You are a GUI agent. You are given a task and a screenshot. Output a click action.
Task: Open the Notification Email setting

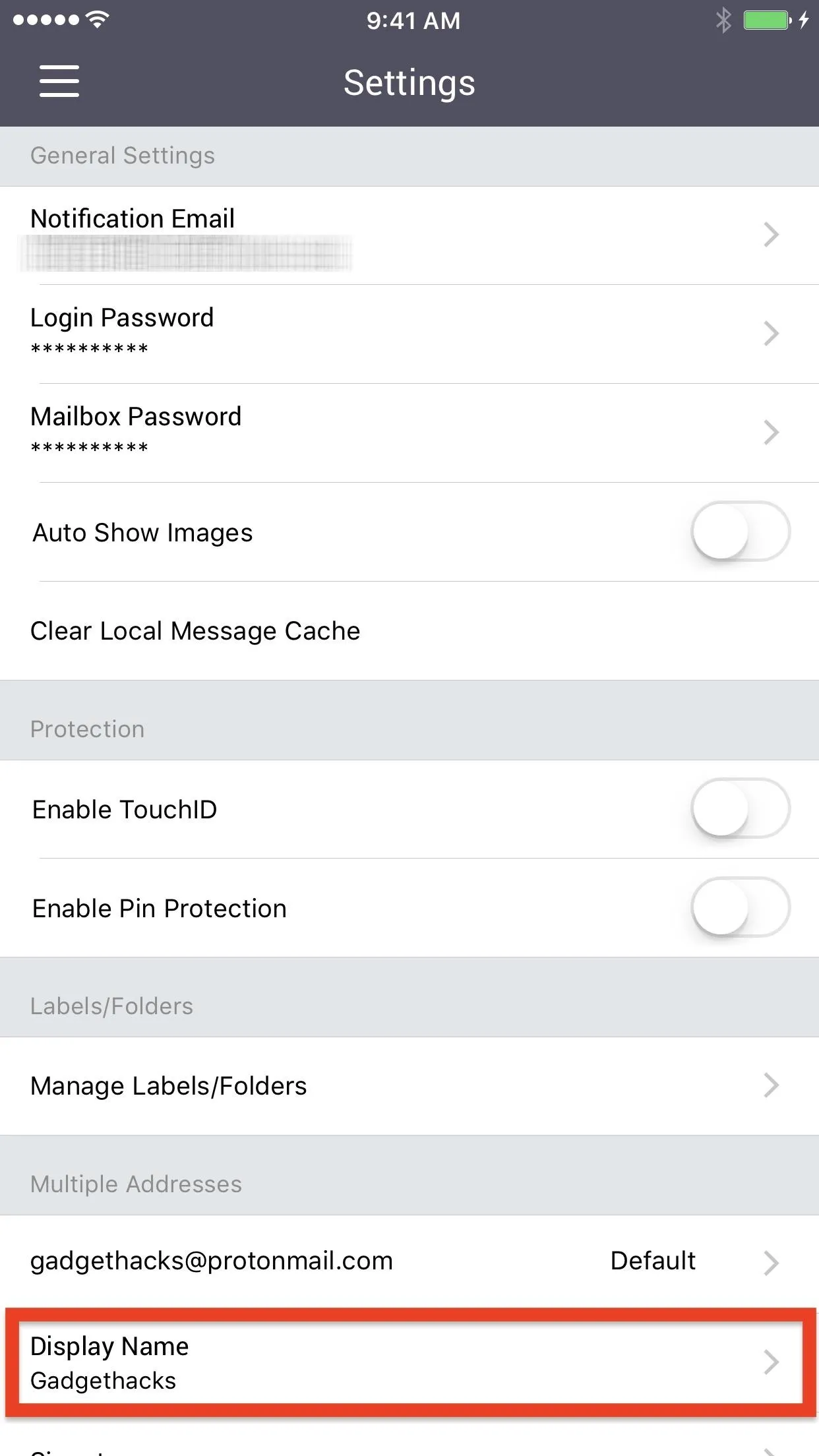click(409, 235)
